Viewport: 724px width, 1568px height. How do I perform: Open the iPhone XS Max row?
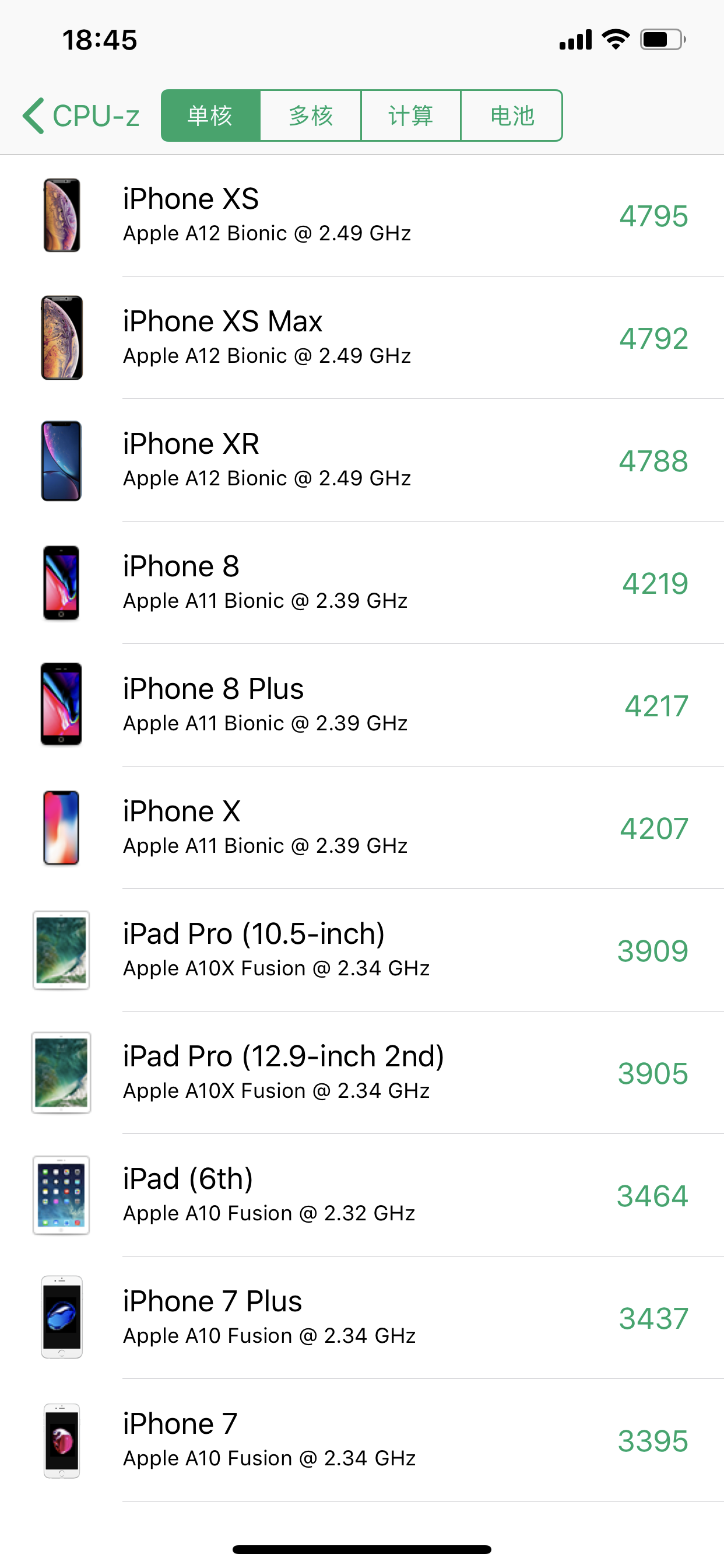362,338
